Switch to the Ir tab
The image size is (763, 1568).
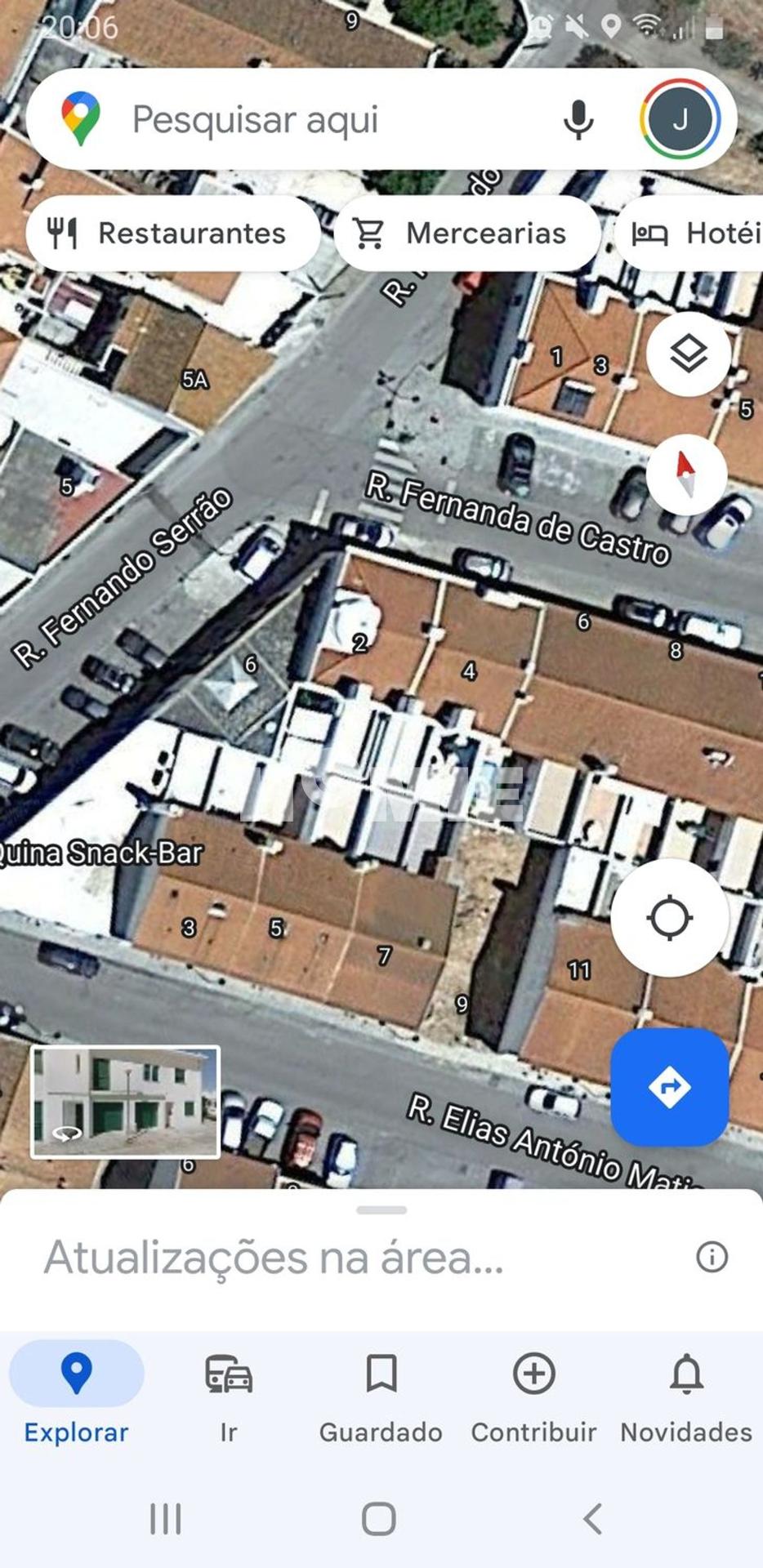229,1380
